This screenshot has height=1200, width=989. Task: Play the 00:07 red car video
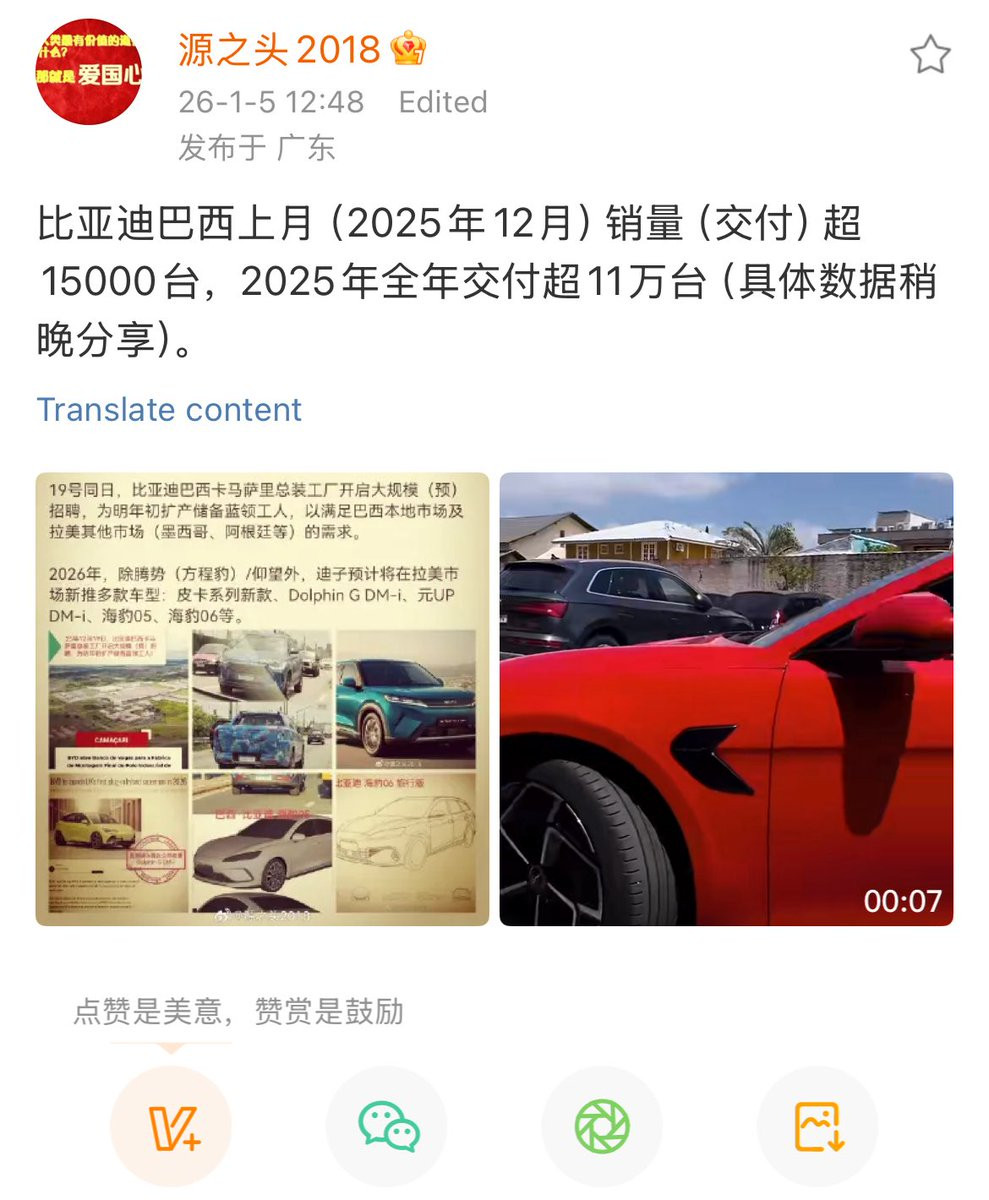pos(726,698)
